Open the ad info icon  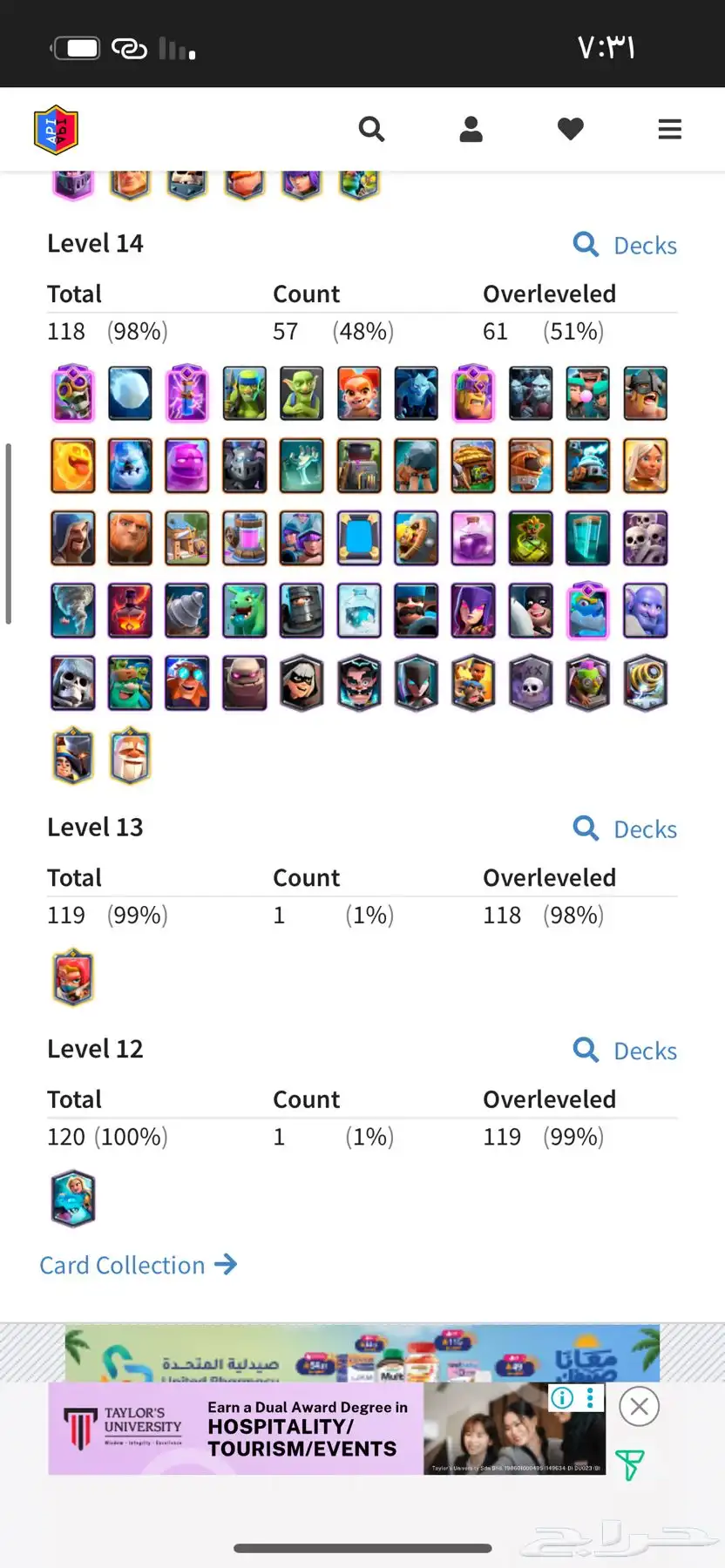(562, 1398)
